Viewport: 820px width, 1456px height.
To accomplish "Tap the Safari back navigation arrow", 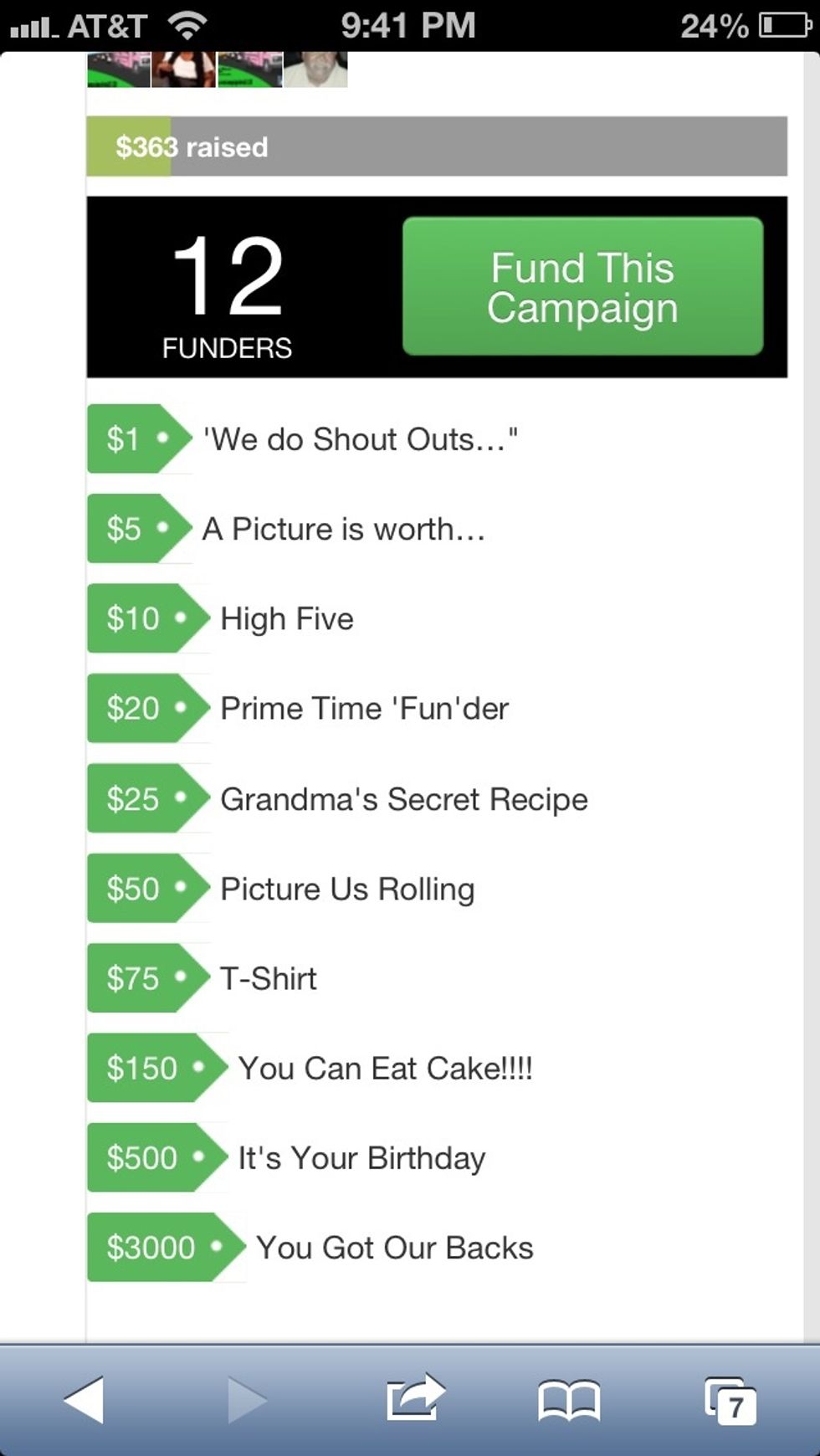I will click(82, 1393).
